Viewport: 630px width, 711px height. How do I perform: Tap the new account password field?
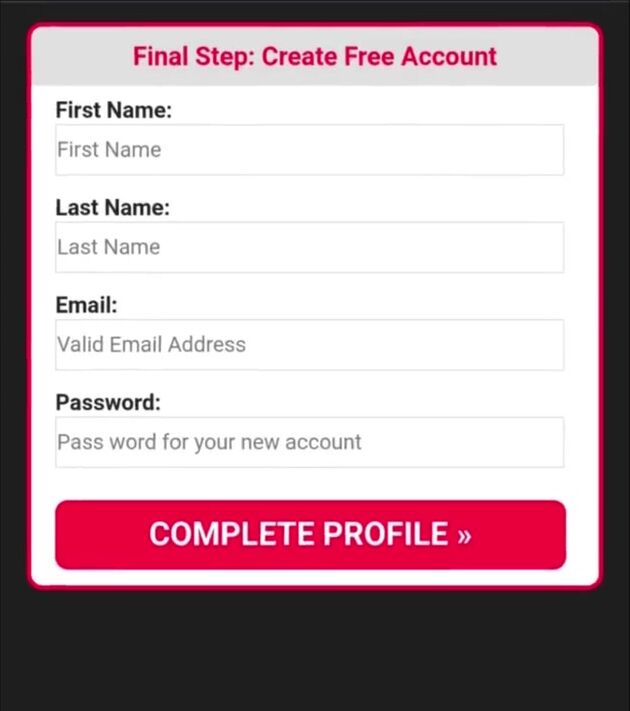(309, 442)
